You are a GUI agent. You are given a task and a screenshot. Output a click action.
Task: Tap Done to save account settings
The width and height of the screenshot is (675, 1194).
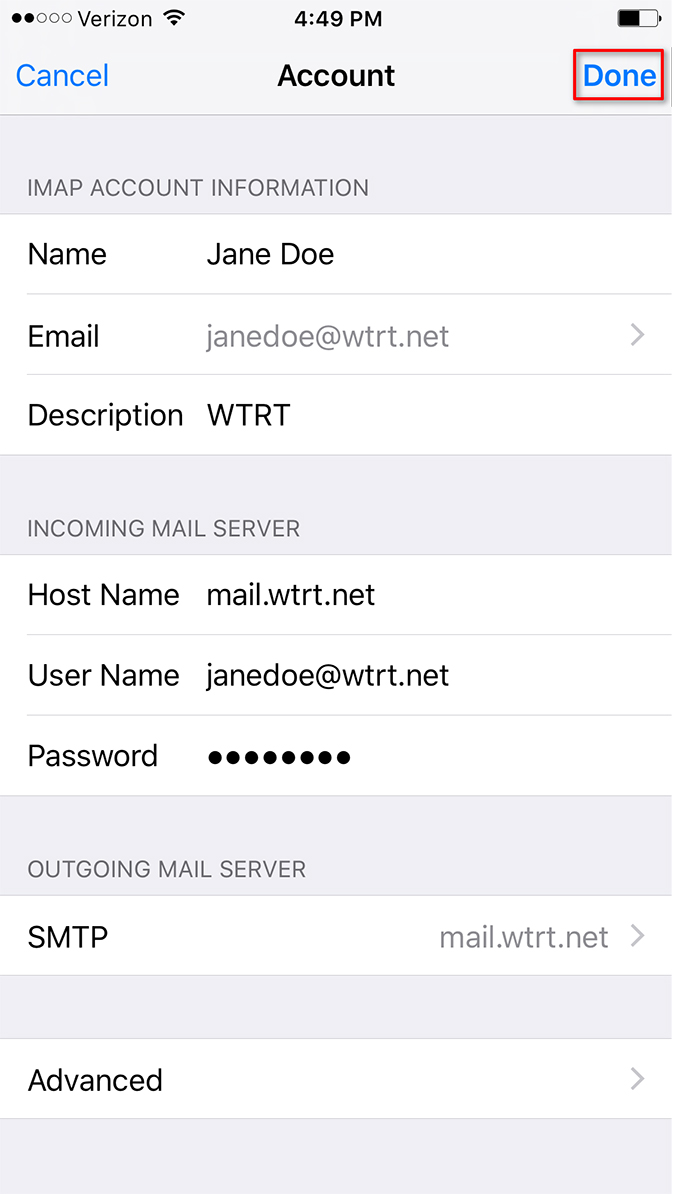coord(619,76)
